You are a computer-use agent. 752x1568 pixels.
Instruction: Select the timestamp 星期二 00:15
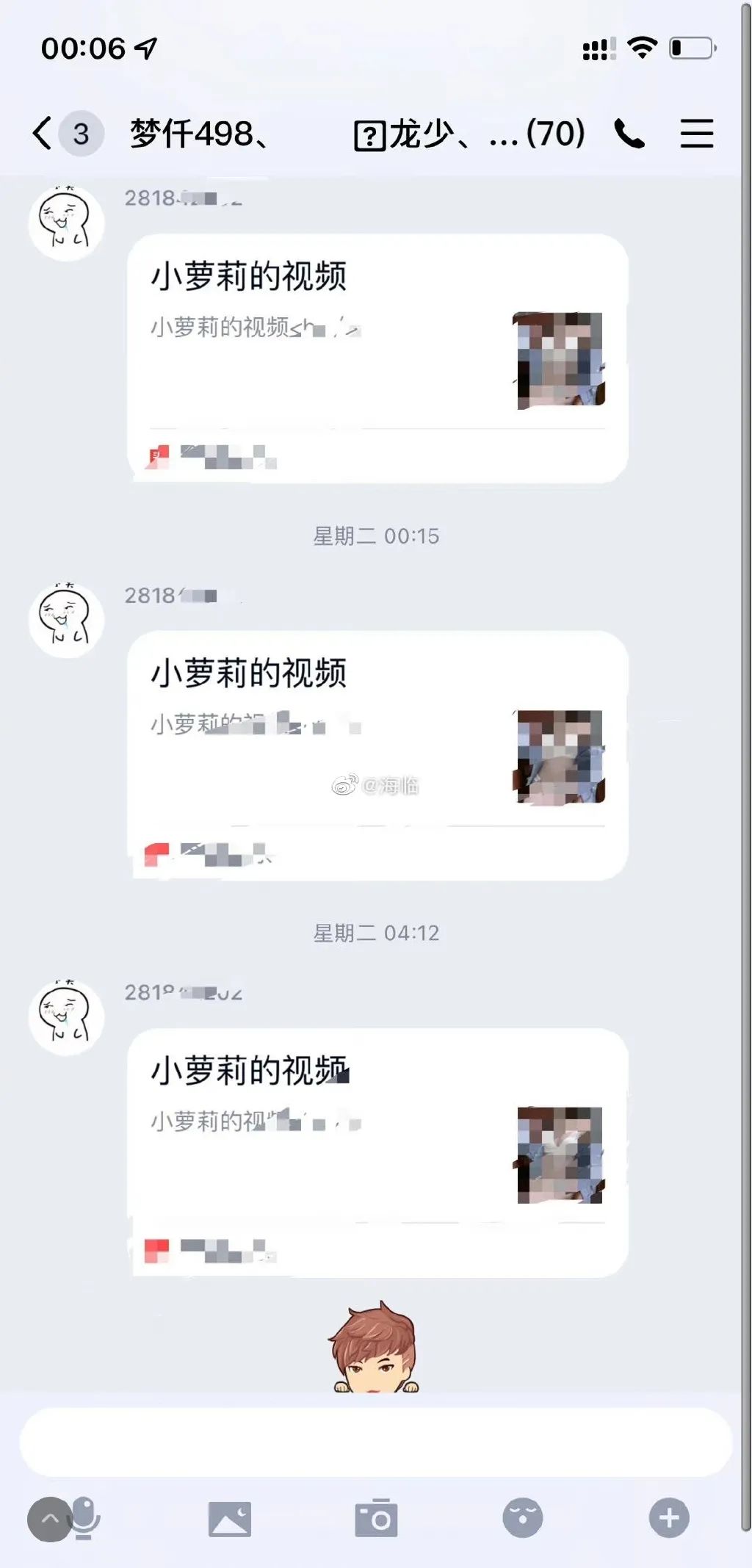(x=376, y=535)
